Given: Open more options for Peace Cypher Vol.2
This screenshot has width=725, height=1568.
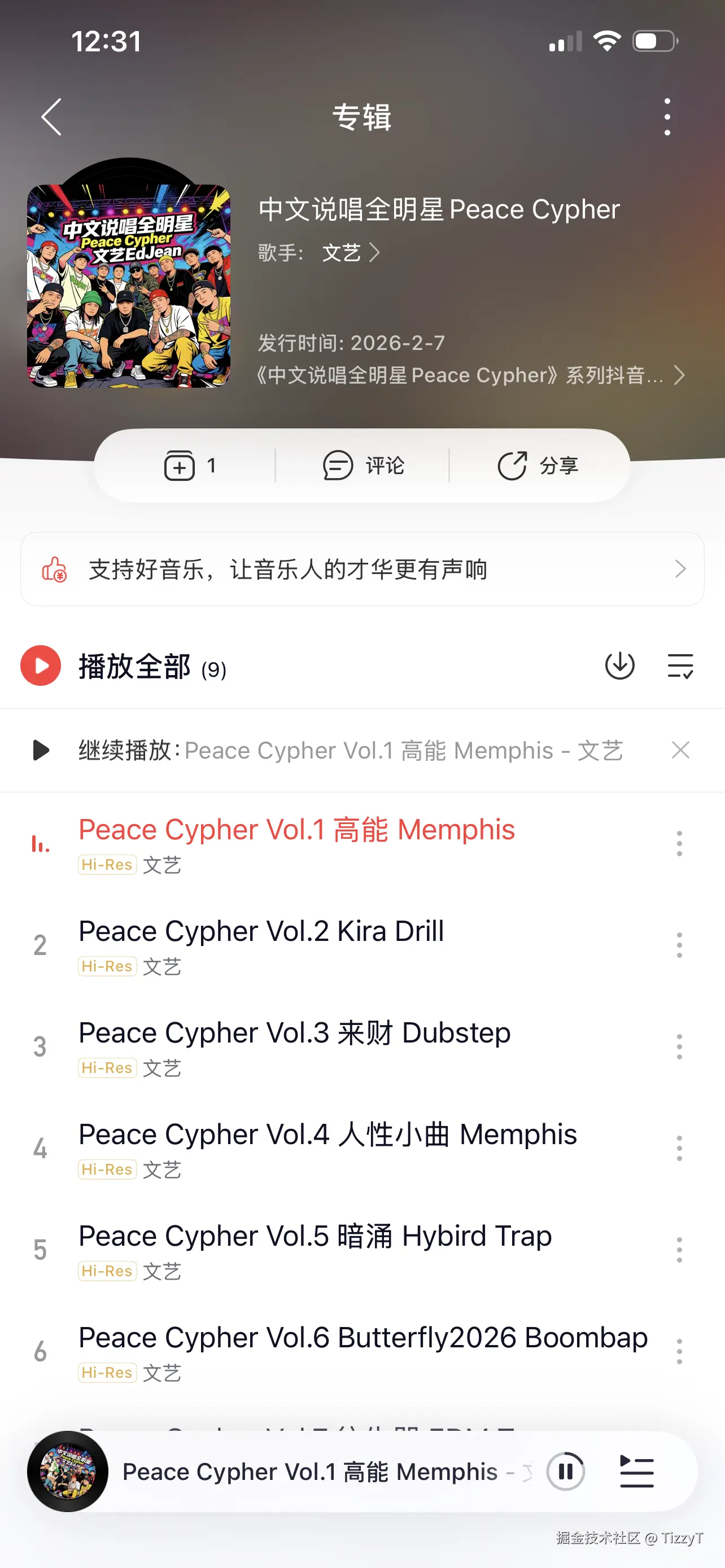Looking at the screenshot, I should pyautogui.click(x=679, y=945).
